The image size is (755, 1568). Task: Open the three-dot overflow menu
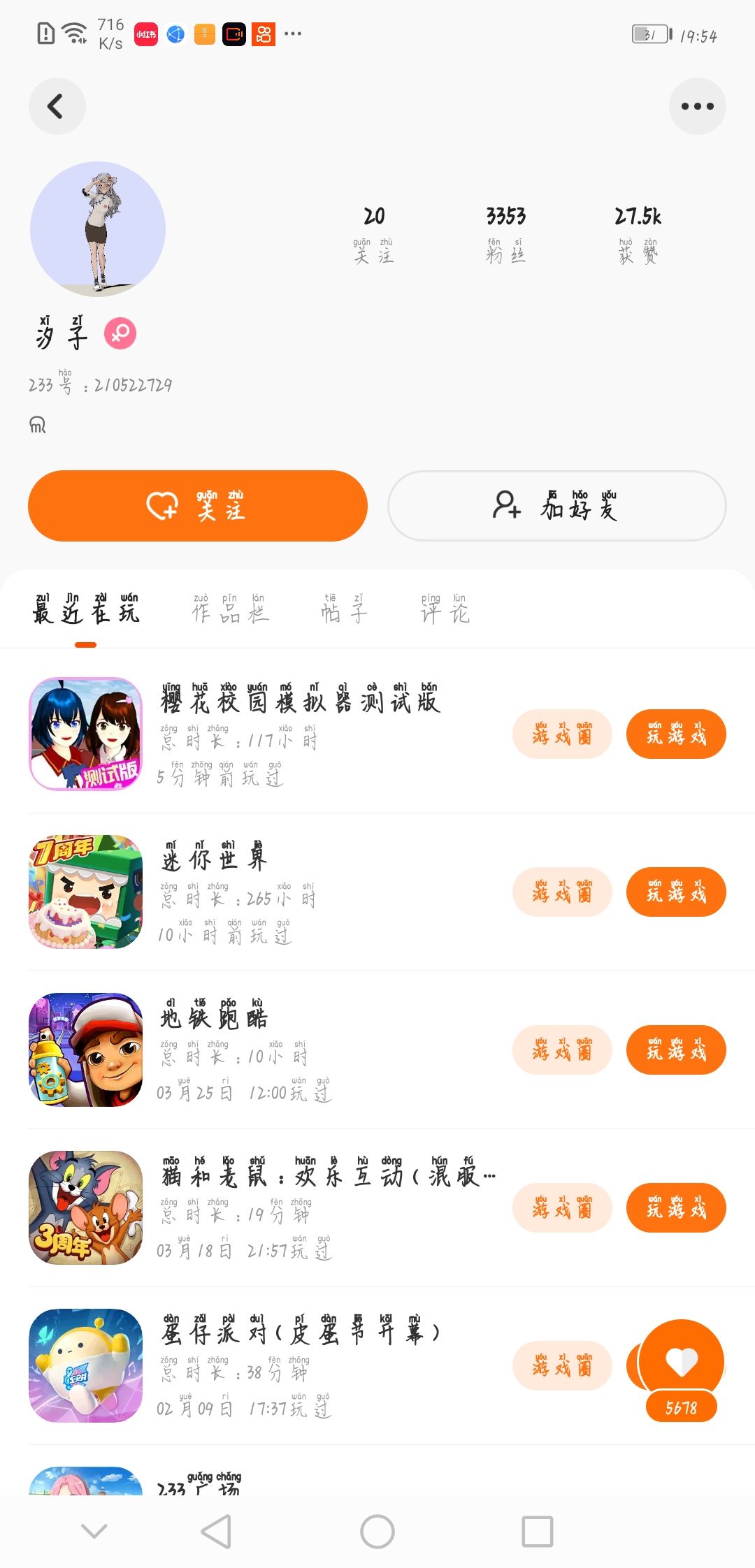(x=697, y=106)
